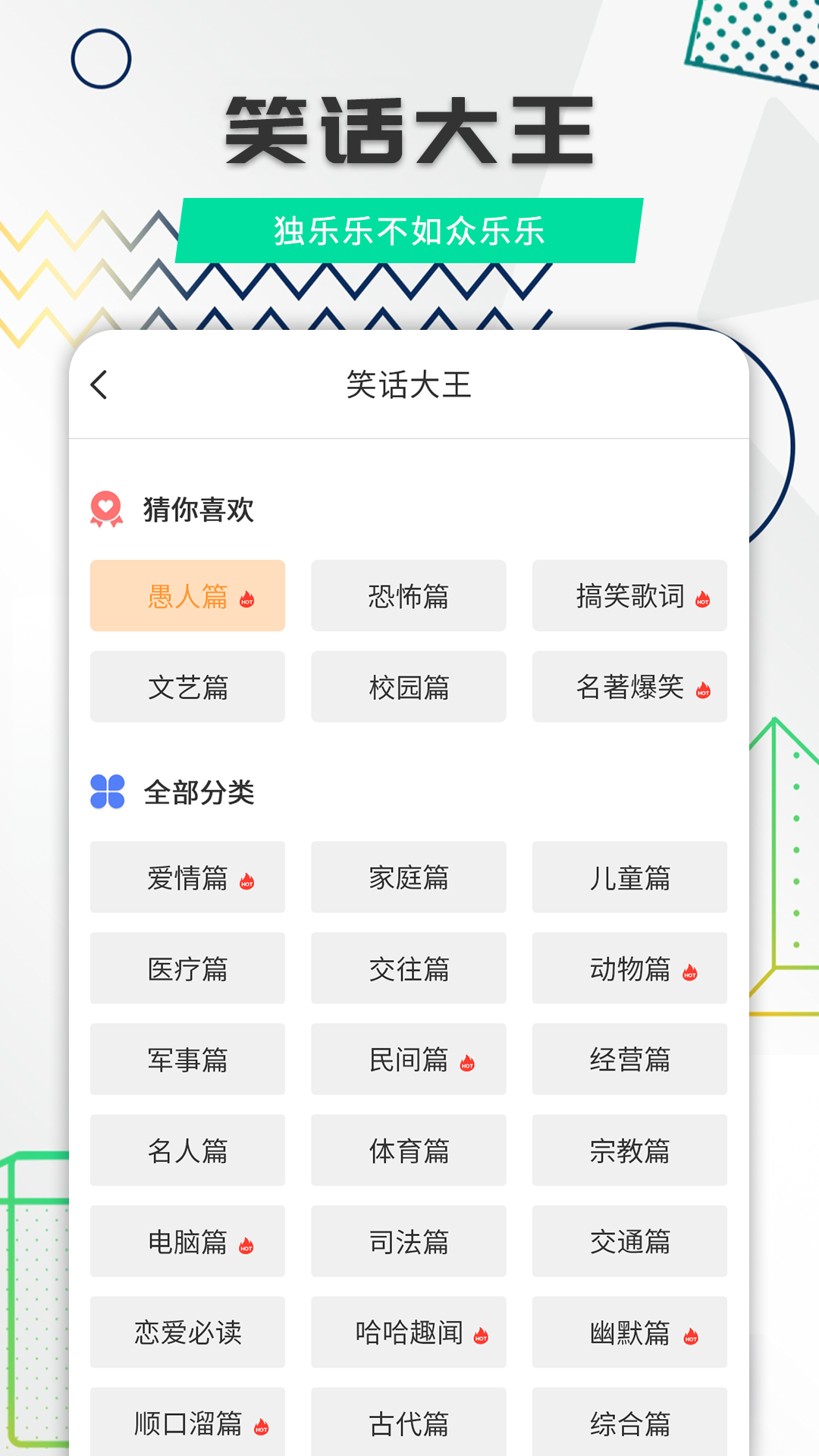The width and height of the screenshot is (819, 1456).
Task: Select the 文艺篇 category
Action: point(187,687)
